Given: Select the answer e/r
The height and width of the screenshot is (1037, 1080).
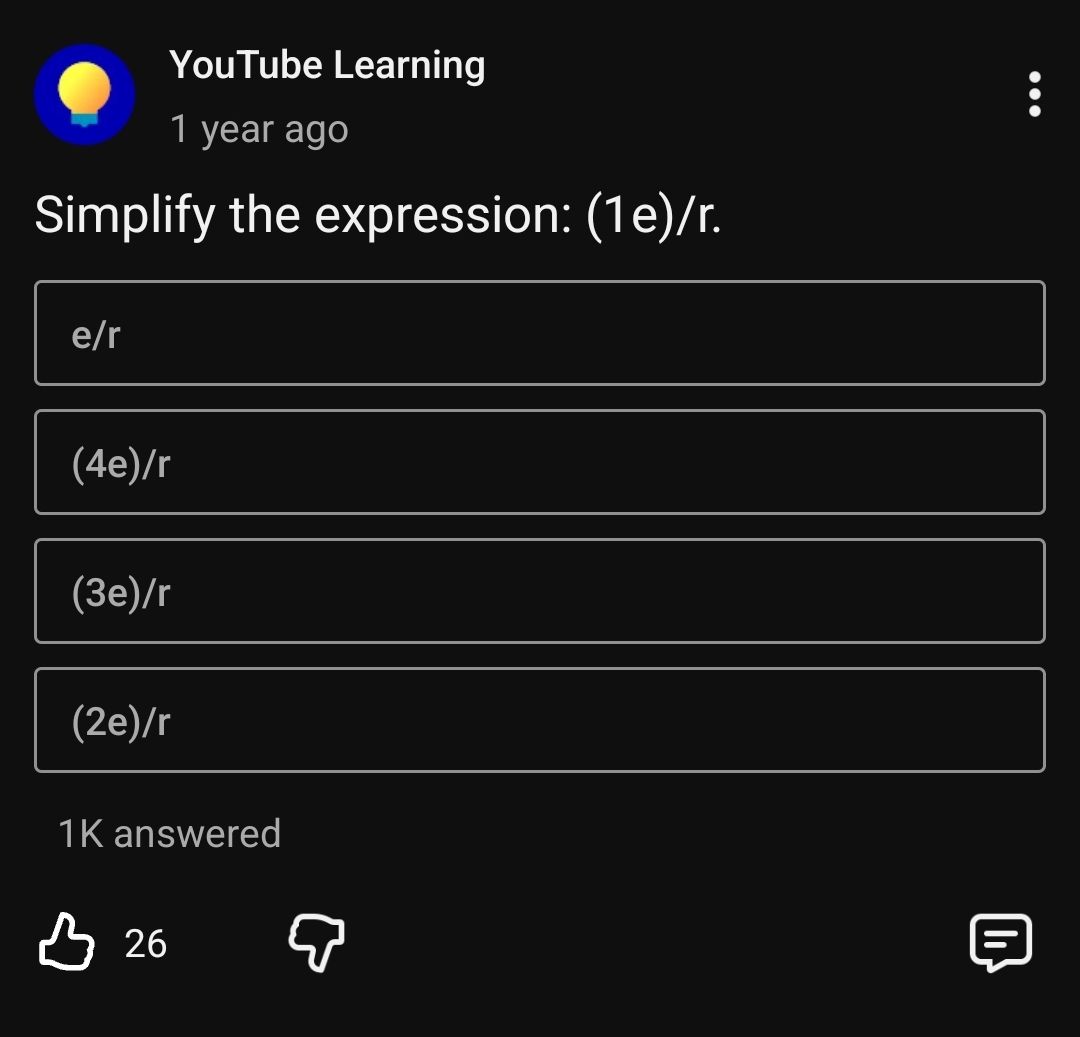Looking at the screenshot, I should 540,333.
